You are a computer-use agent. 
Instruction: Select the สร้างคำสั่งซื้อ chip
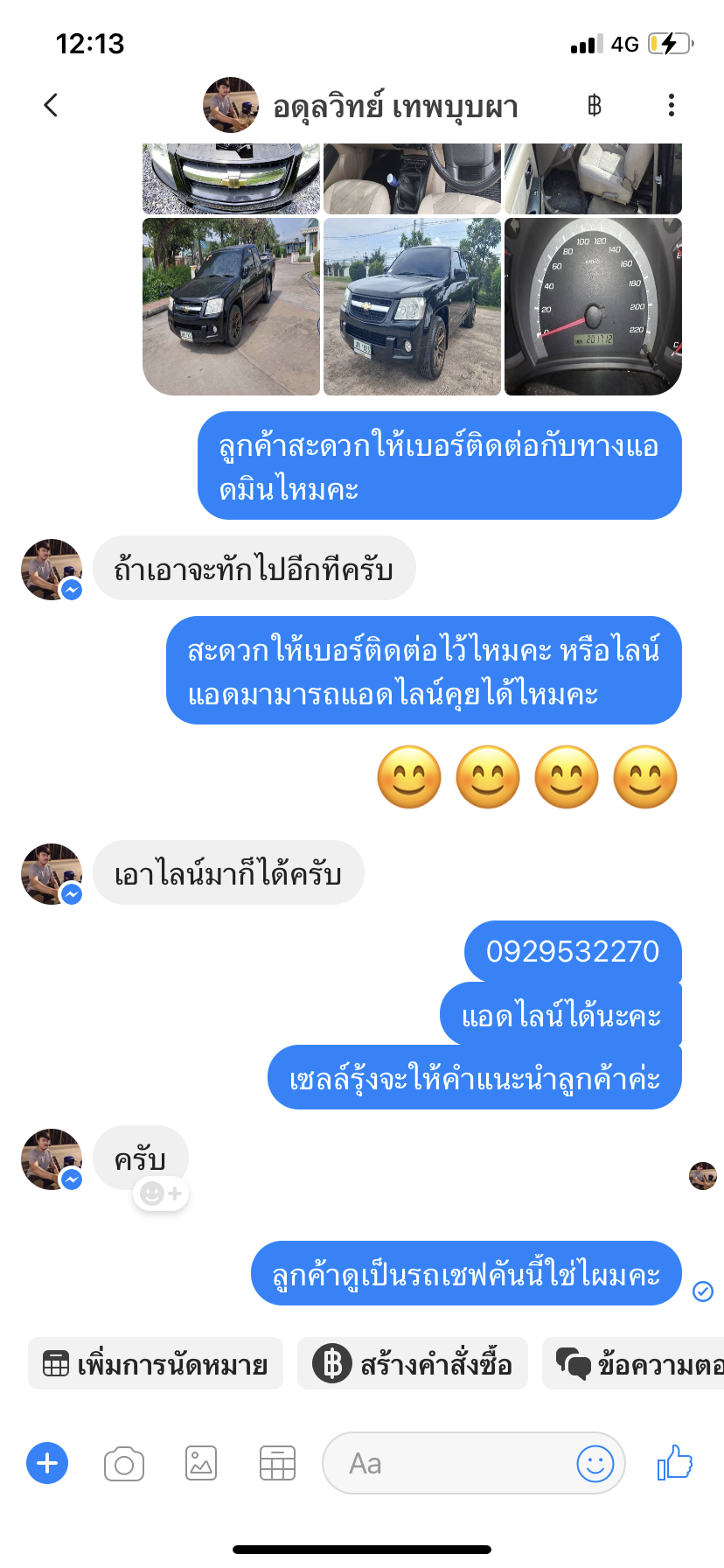click(413, 1364)
